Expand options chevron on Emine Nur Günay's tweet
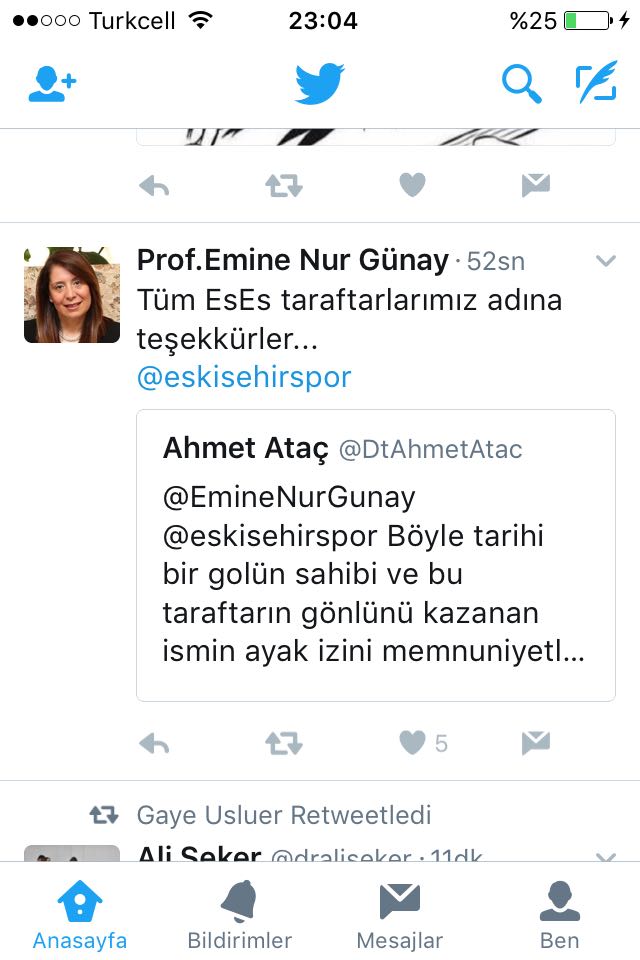Image resolution: width=640 pixels, height=960 pixels. [x=605, y=262]
